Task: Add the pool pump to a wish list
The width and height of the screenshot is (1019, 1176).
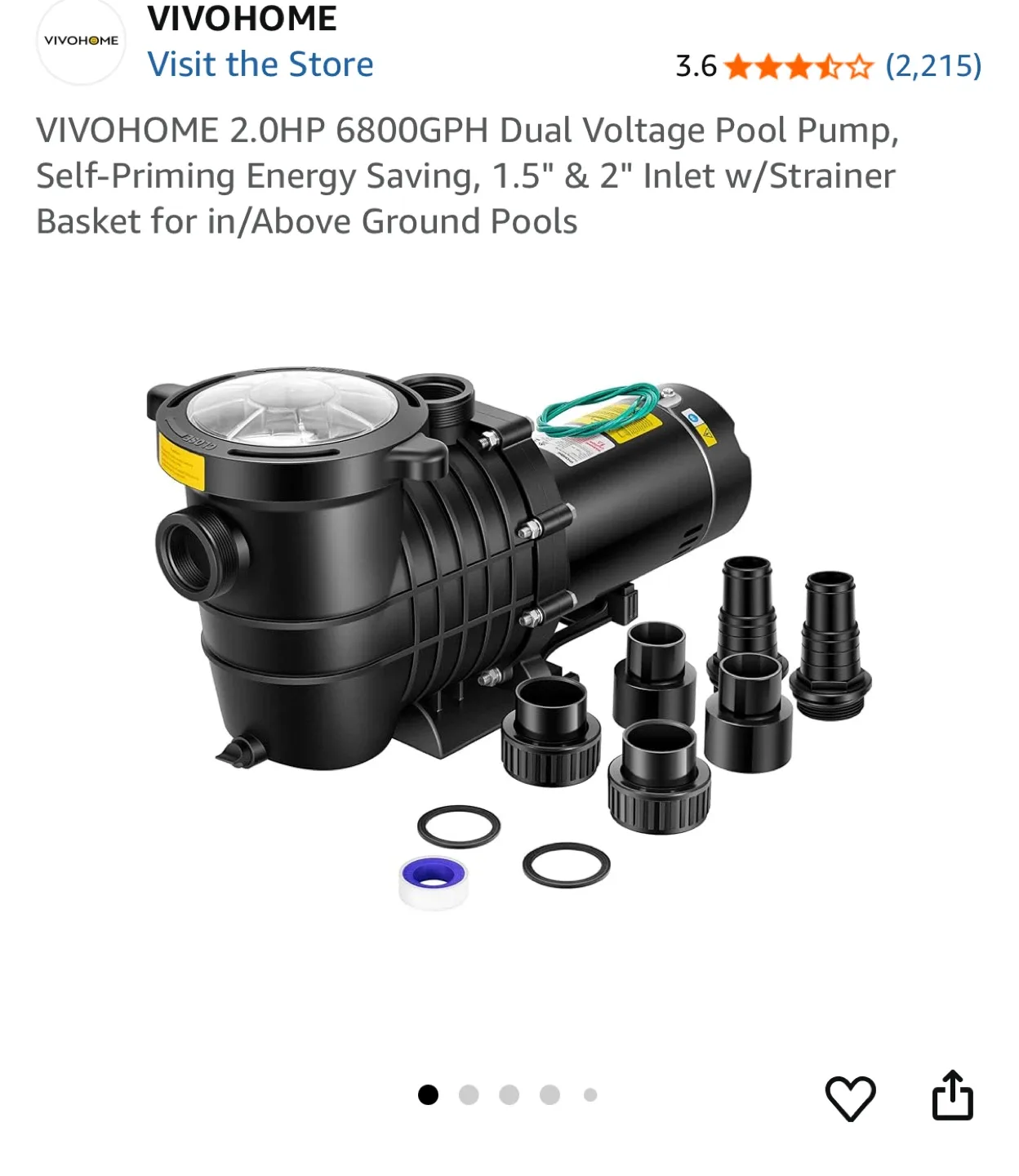Action: click(850, 1097)
